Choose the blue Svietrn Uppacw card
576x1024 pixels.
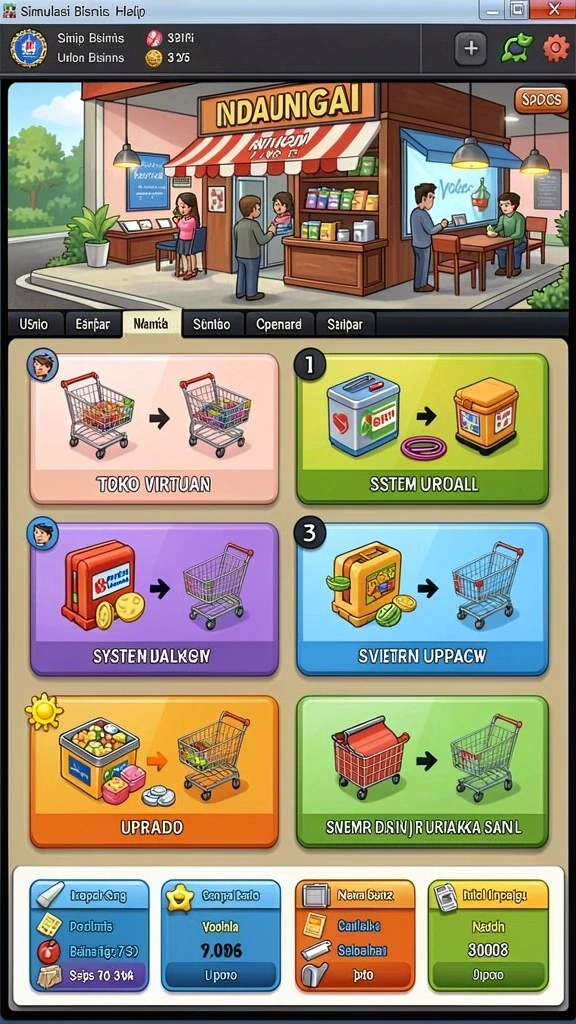[422, 599]
